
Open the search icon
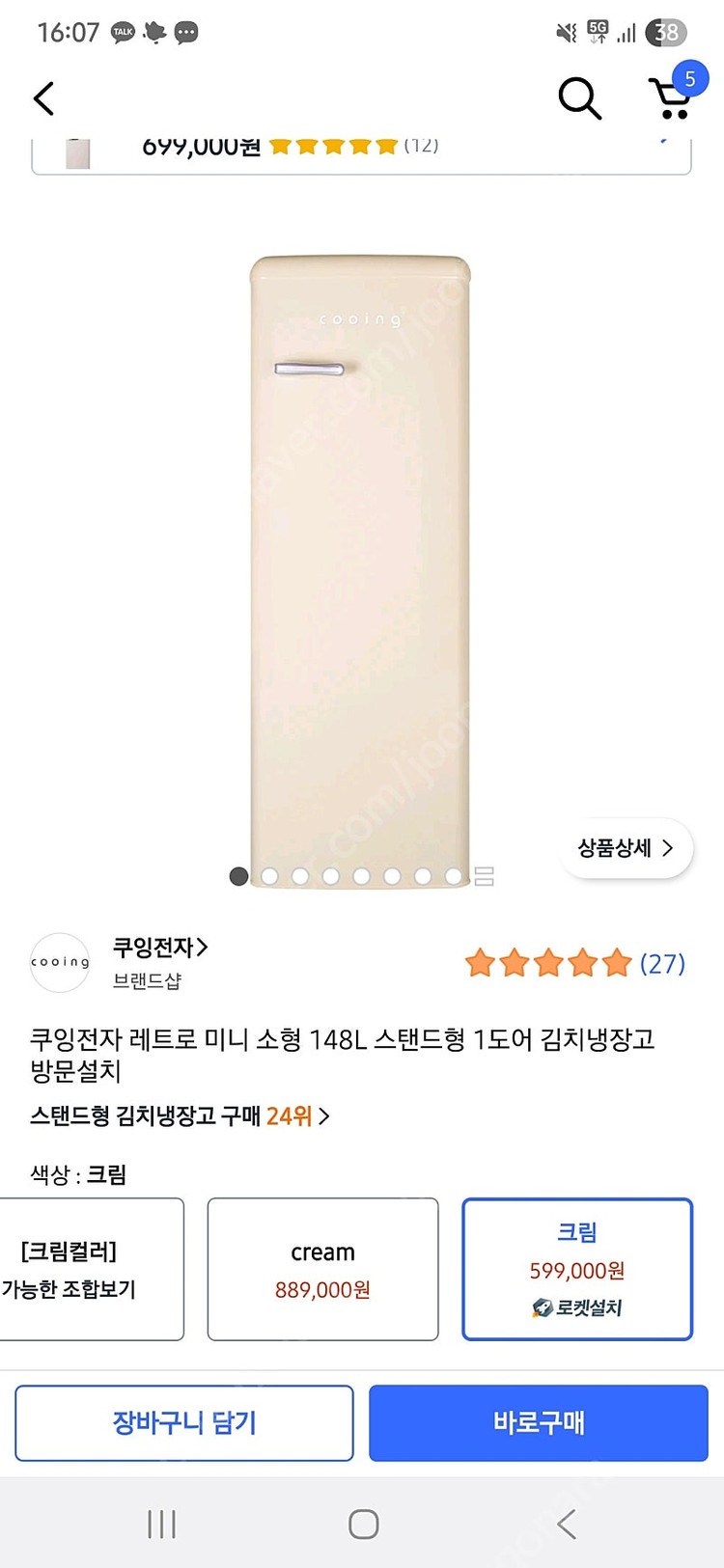pos(579,98)
